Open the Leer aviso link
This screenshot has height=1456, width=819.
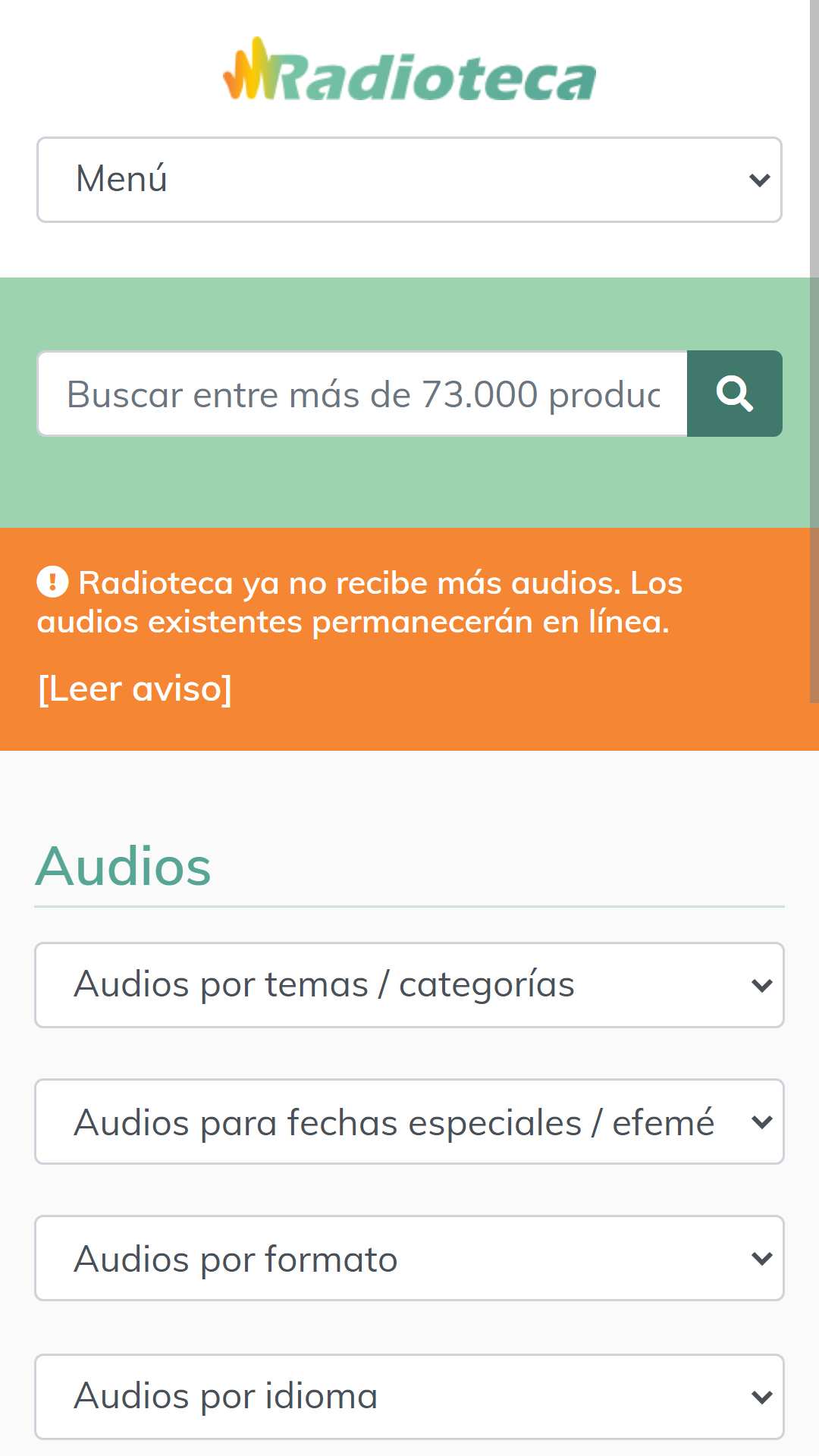[135, 689]
